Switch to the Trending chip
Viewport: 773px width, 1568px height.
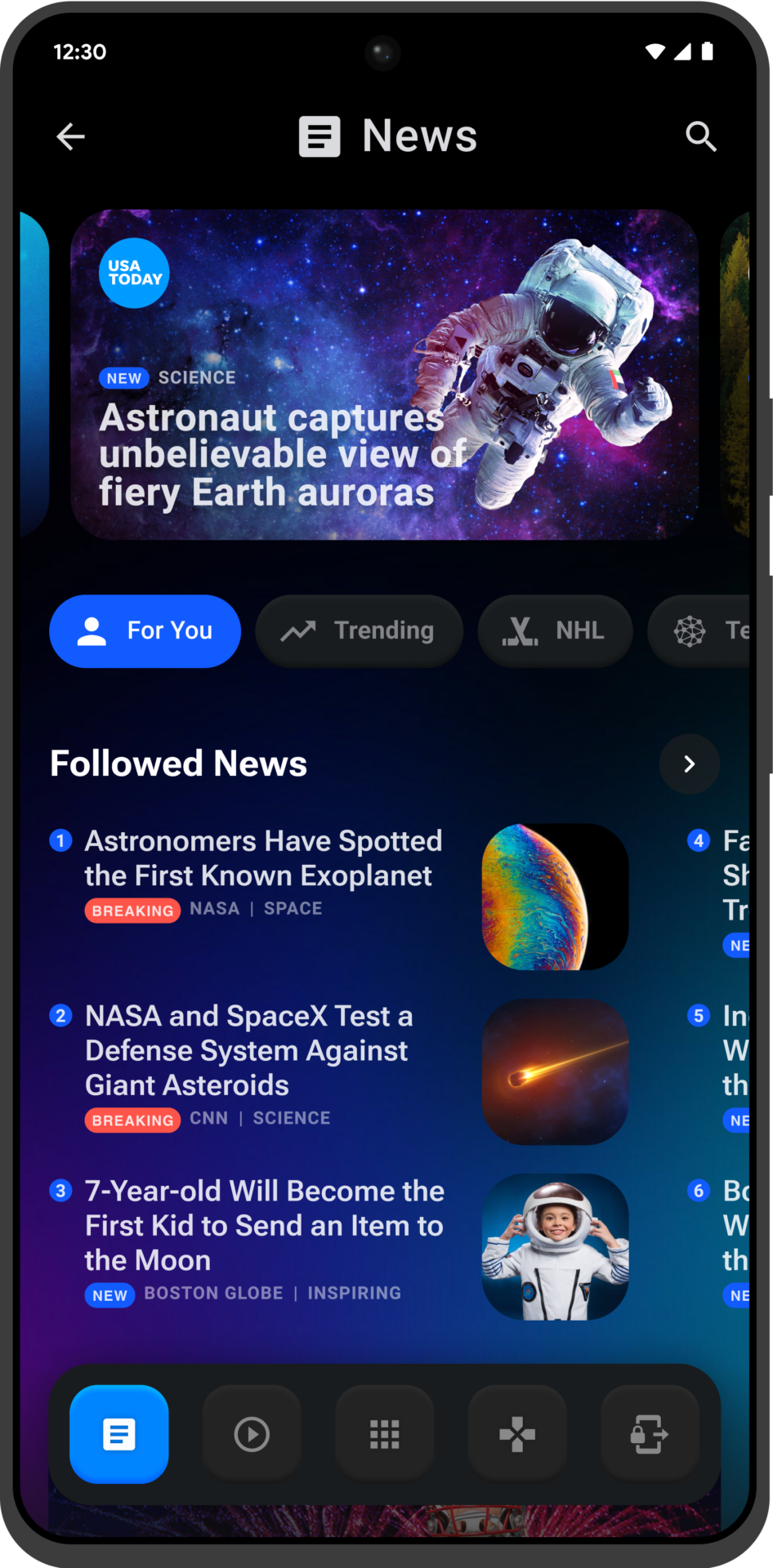(360, 631)
